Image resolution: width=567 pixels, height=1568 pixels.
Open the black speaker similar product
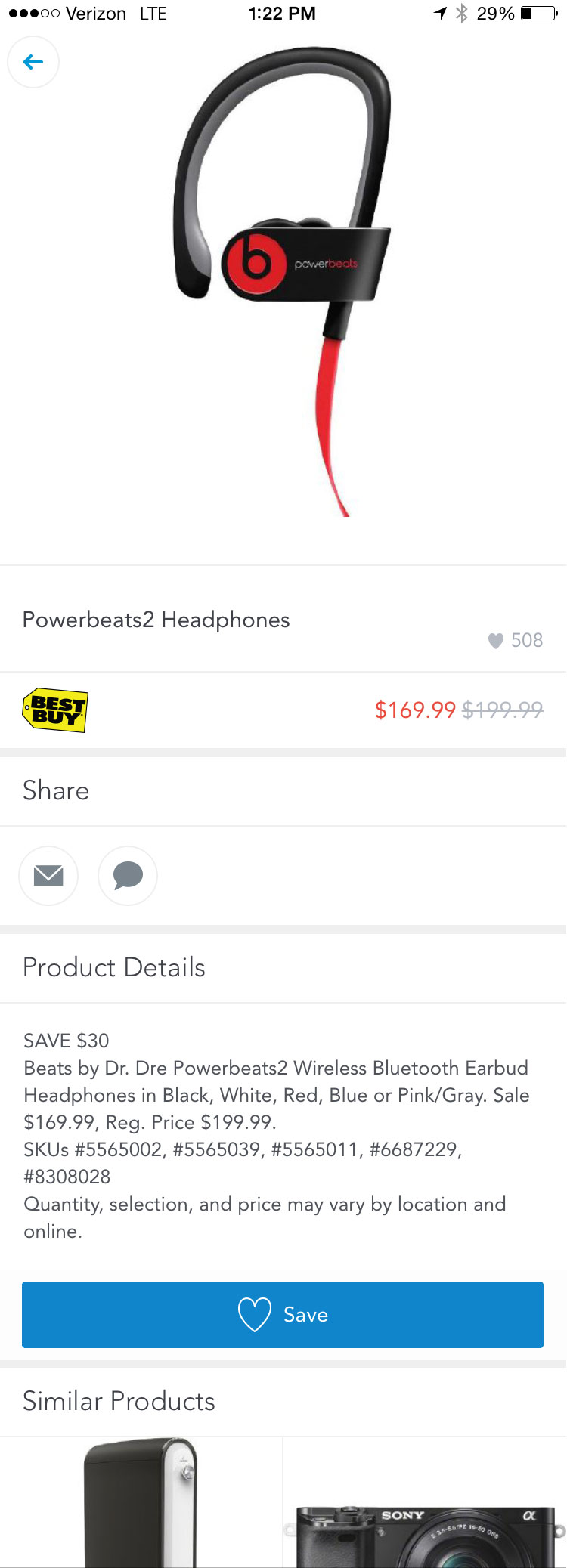[141, 1502]
